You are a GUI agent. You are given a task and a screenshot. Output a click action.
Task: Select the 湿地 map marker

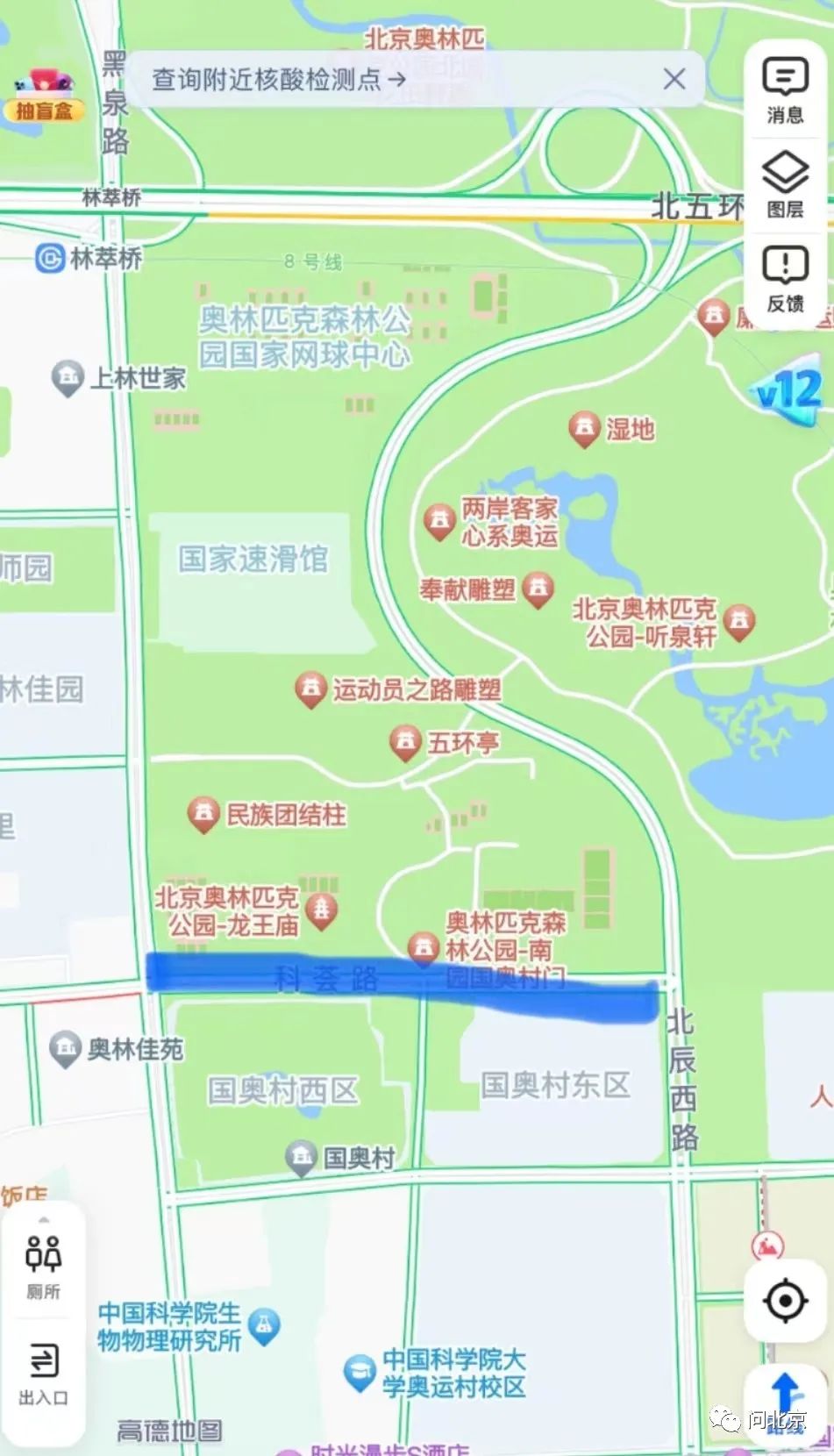tap(584, 429)
